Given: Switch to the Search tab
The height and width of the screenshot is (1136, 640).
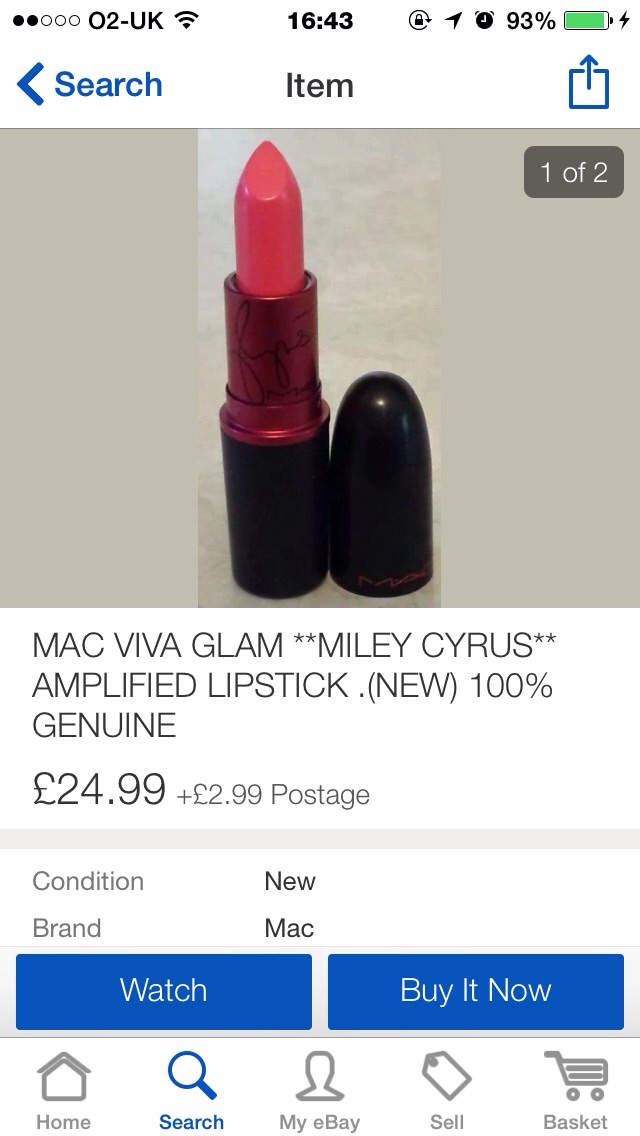Looking at the screenshot, I should coord(191,1090).
